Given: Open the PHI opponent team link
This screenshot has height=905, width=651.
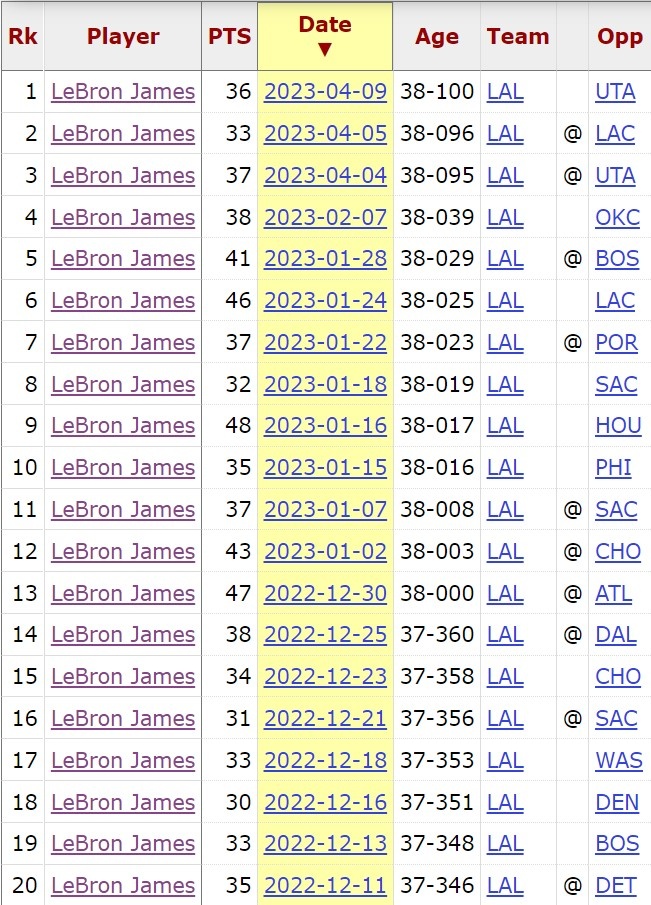Looking at the screenshot, I should coord(613,468).
